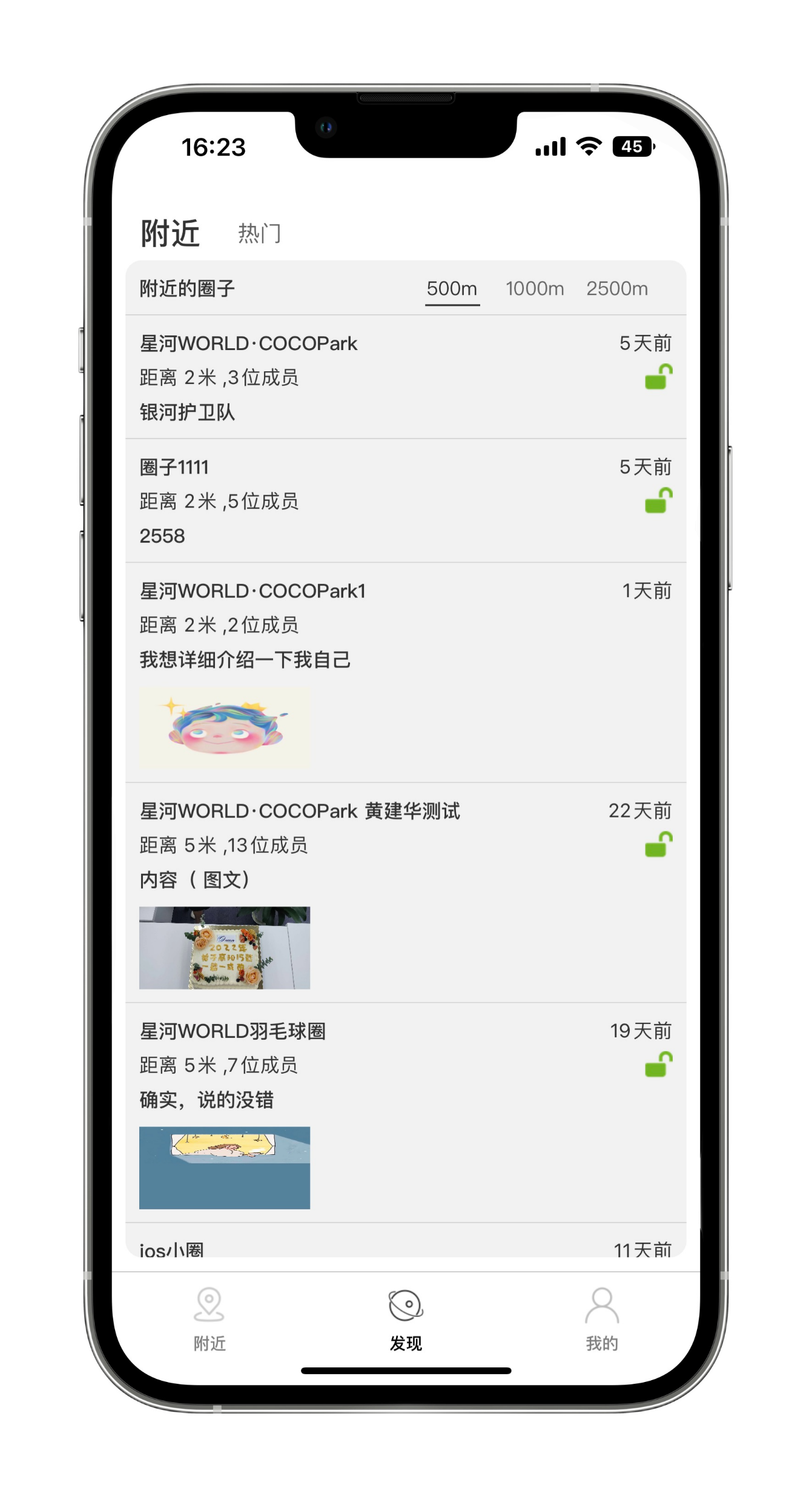Open the 圈子1111 circle
This screenshot has height=1497, width=812.
(x=174, y=468)
